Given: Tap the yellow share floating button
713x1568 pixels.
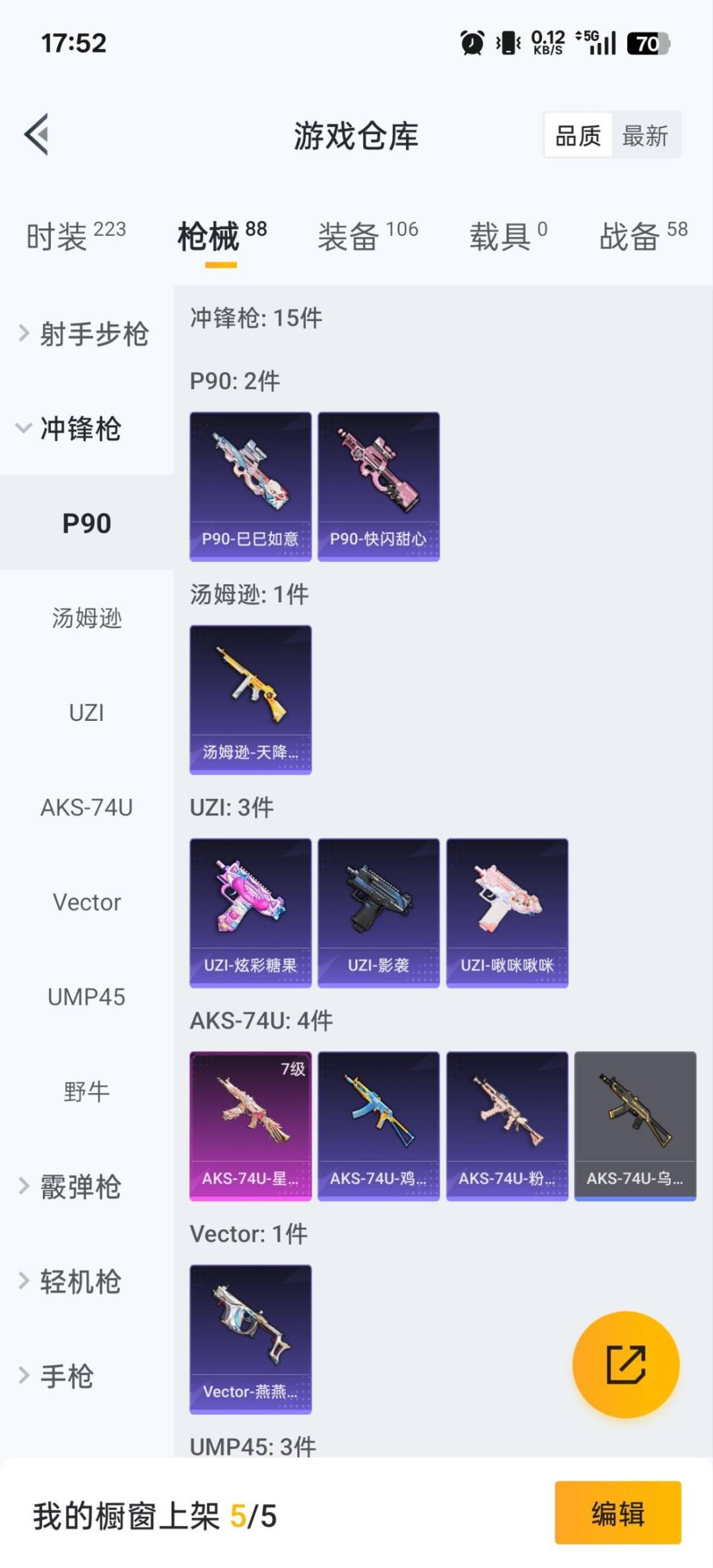Looking at the screenshot, I should click(625, 1364).
